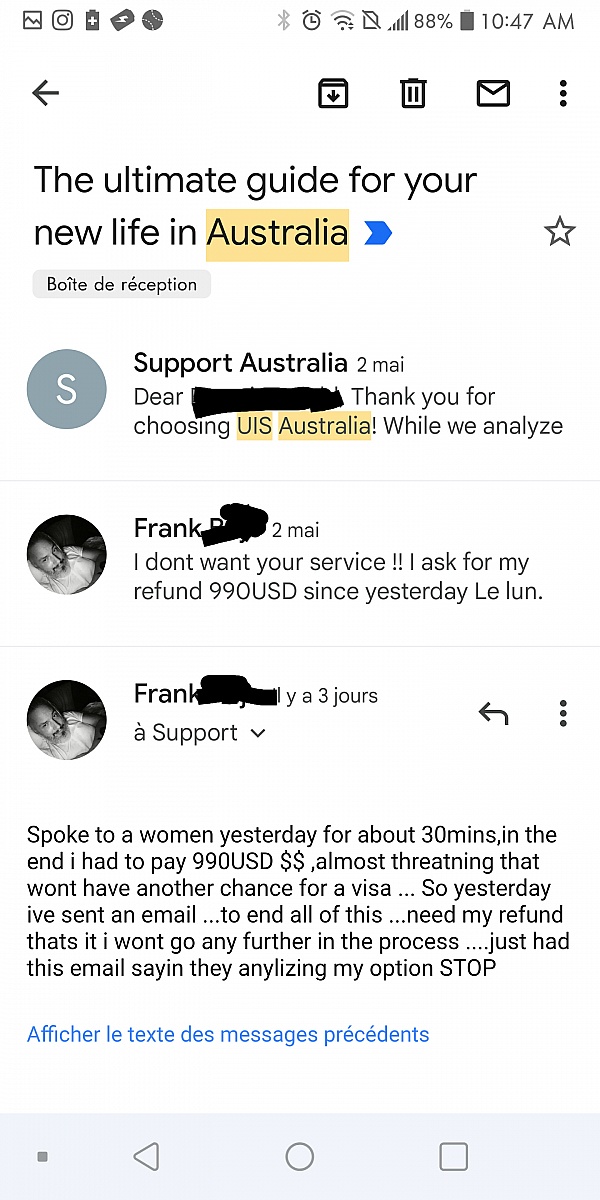Go back to the inbox
Screen dimensions: 600x1200
(x=46, y=93)
